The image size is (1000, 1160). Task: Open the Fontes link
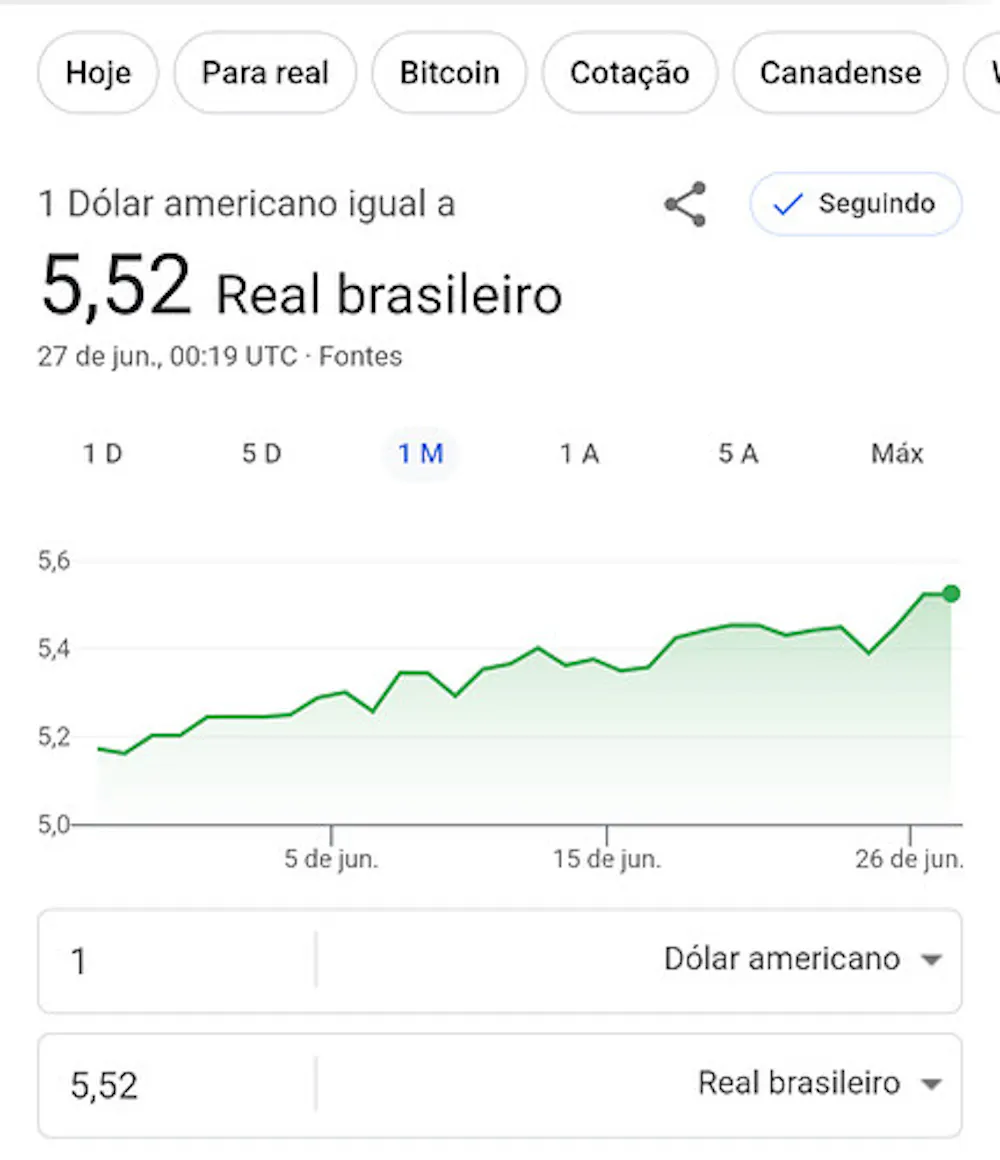pos(360,357)
